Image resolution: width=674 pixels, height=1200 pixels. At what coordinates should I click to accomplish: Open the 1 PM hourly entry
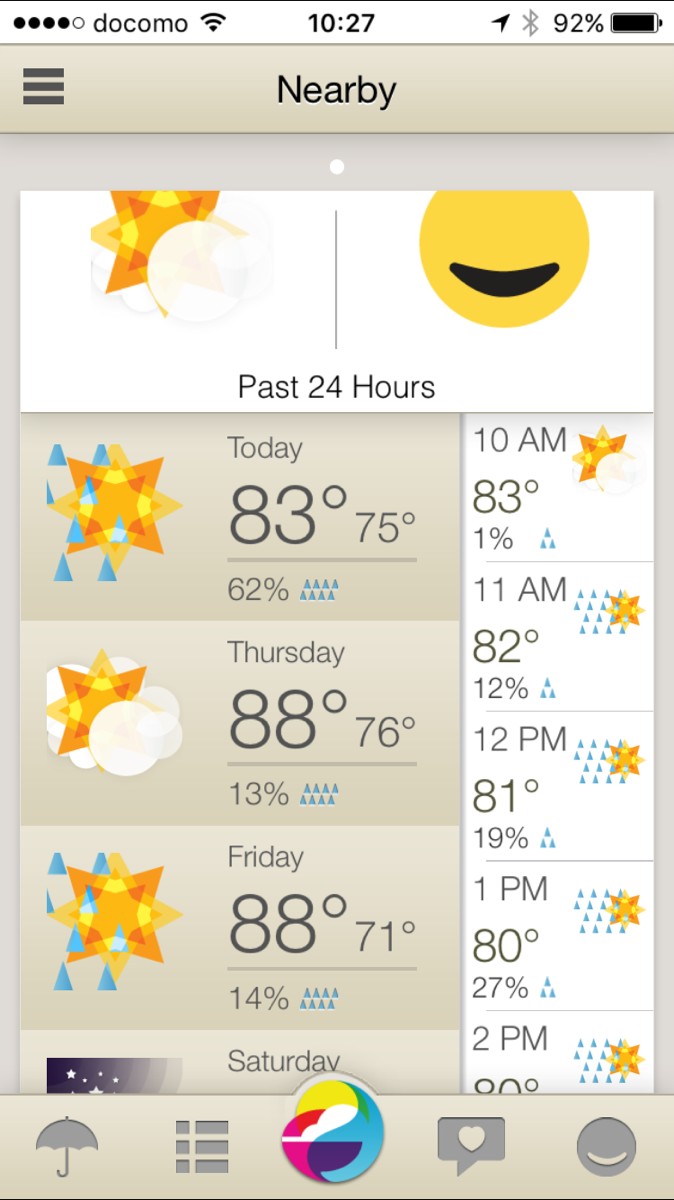click(x=558, y=936)
